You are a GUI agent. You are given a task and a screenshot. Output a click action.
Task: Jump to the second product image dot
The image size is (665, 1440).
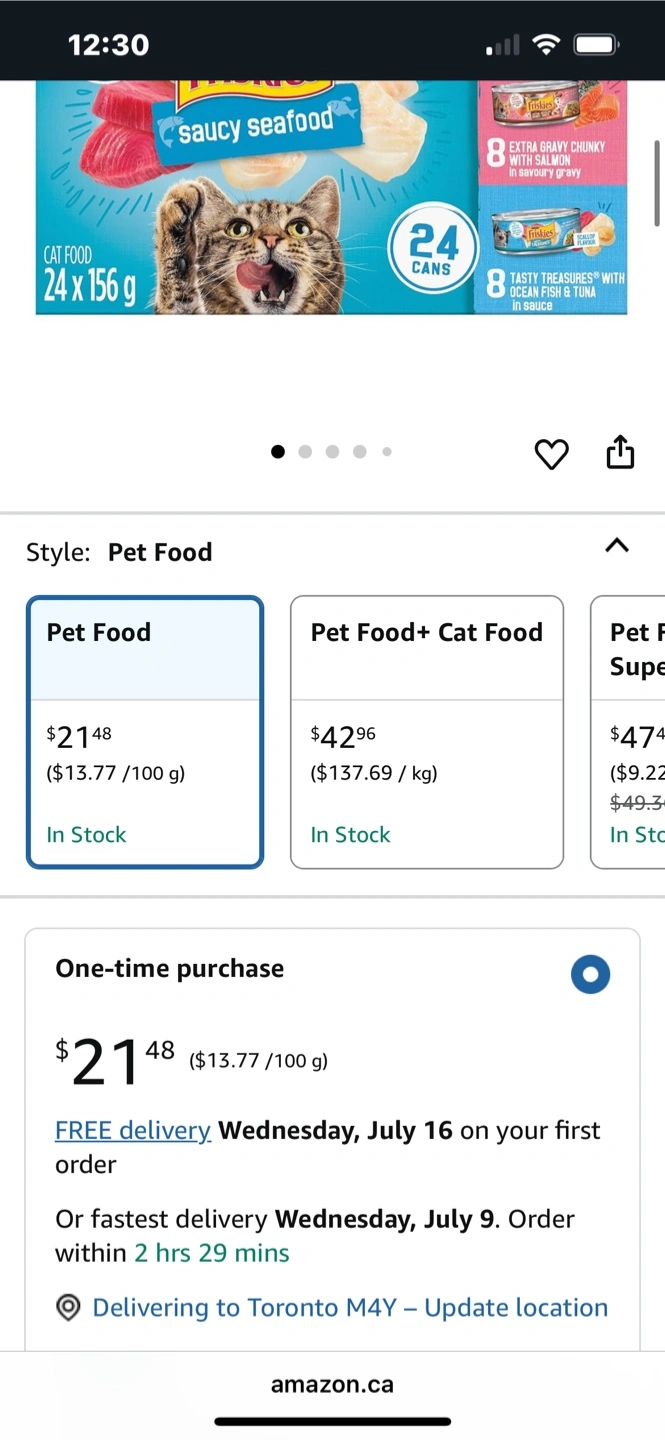pyautogui.click(x=305, y=452)
